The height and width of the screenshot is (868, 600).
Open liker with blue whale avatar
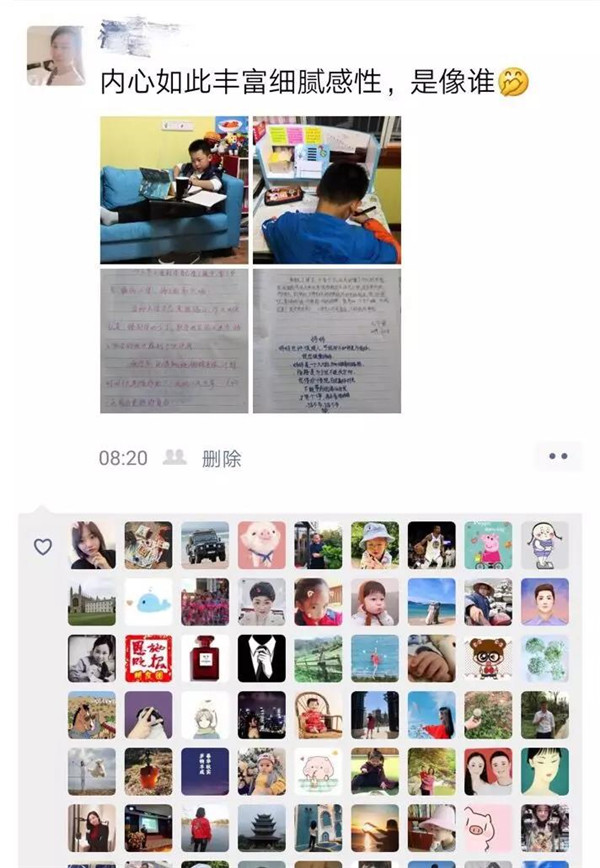pos(148,602)
